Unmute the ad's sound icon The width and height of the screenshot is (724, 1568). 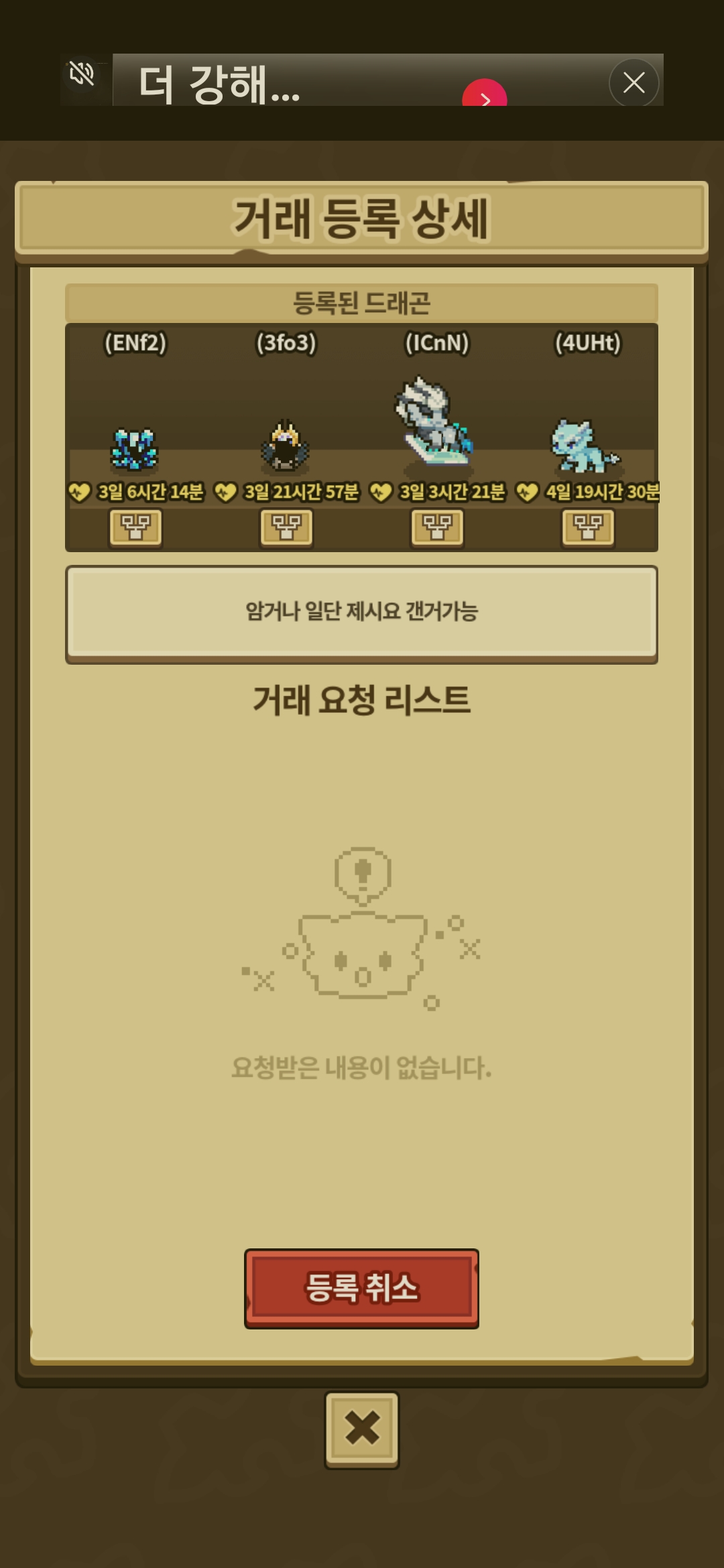click(x=82, y=74)
